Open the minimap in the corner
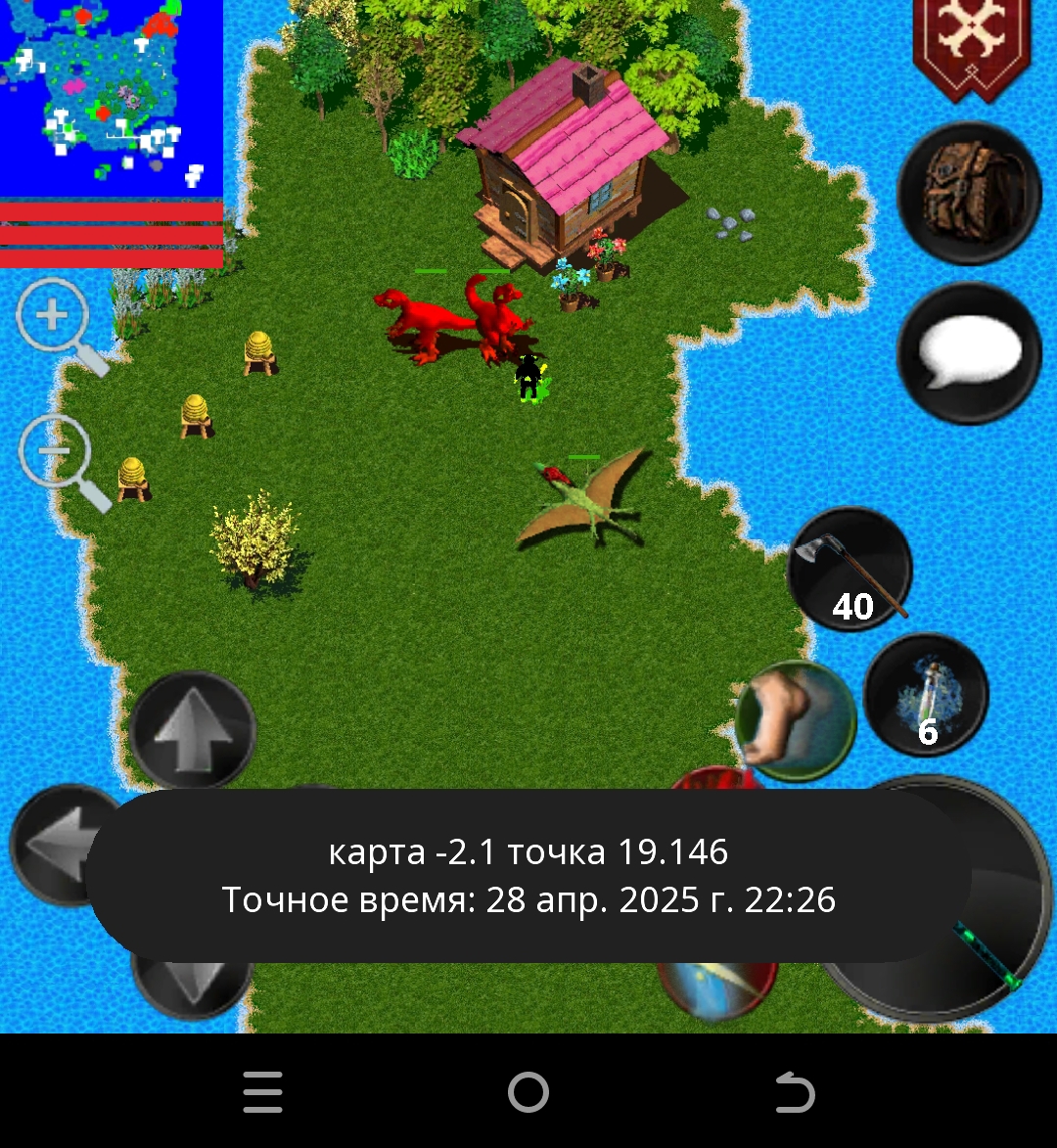The width and height of the screenshot is (1057, 1148). tap(111, 96)
